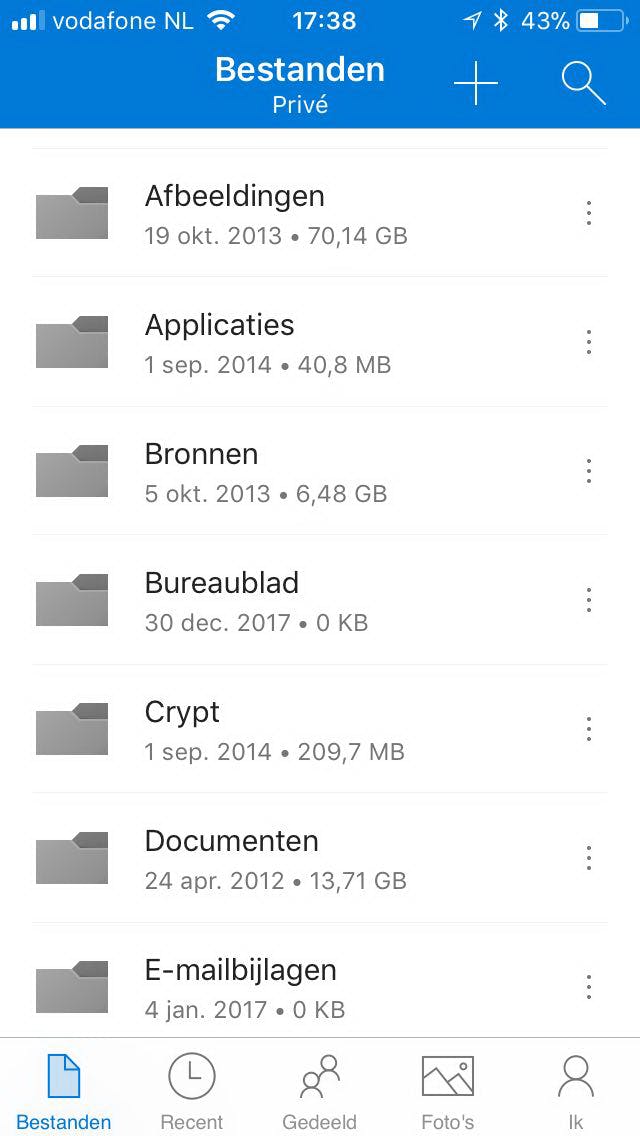
Task: Tap the more menu next to Documenten
Action: pos(589,858)
